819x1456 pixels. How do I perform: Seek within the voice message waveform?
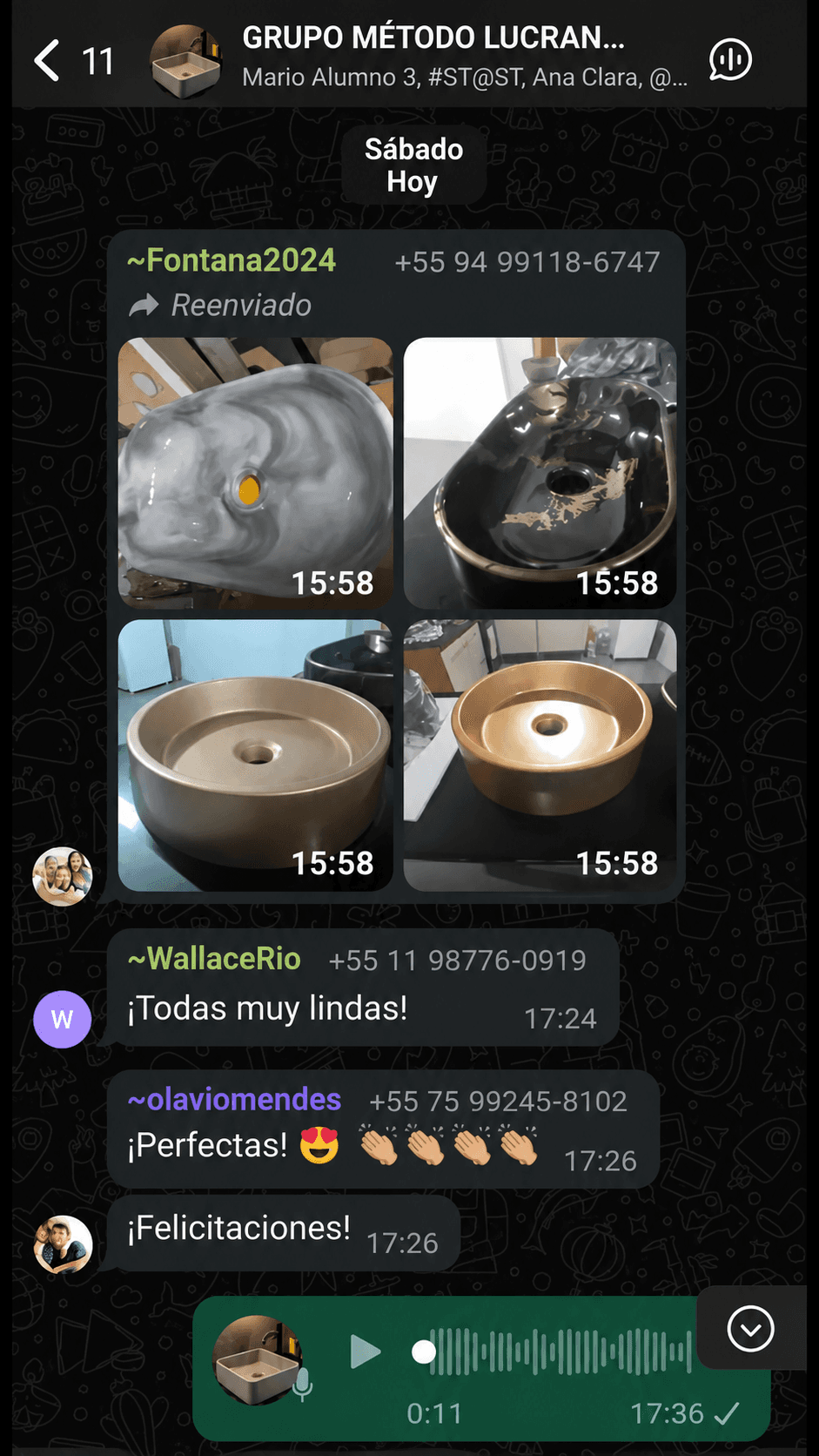(556, 1352)
